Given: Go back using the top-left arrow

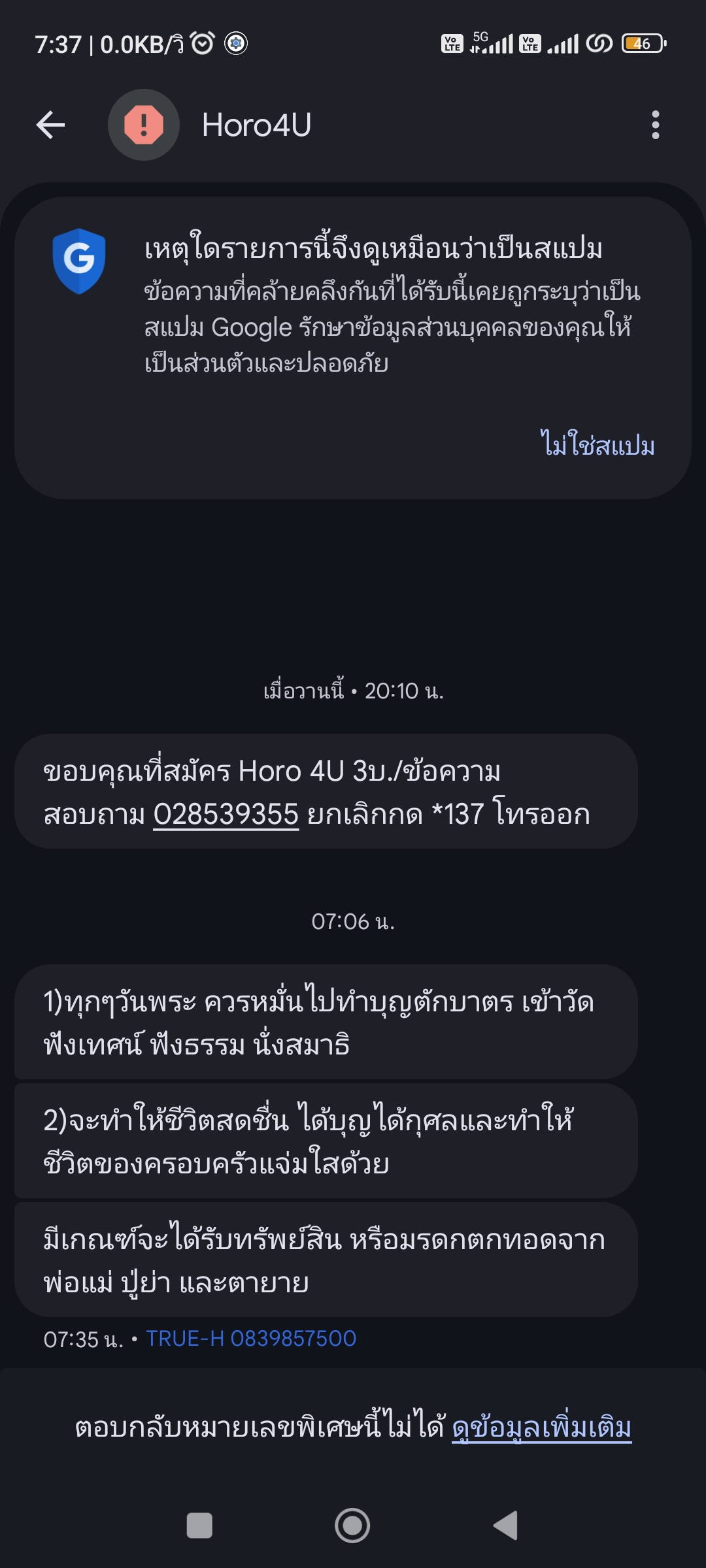Looking at the screenshot, I should [50, 125].
